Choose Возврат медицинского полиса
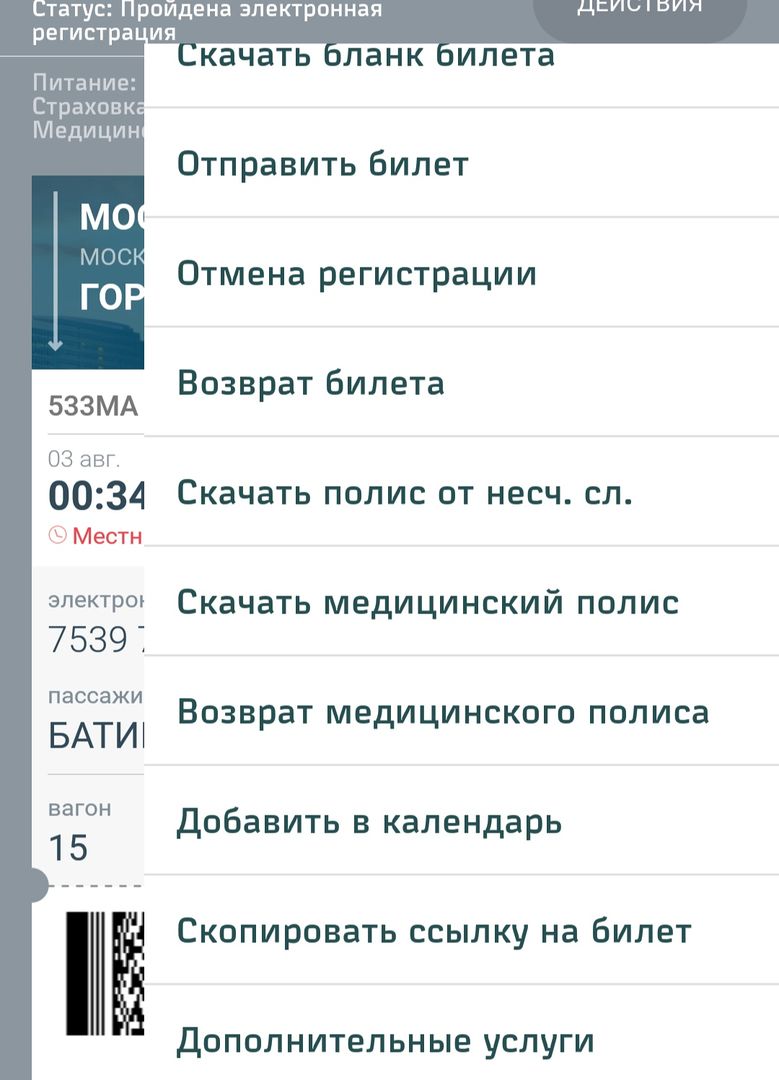The image size is (779, 1080). pyautogui.click(x=443, y=712)
